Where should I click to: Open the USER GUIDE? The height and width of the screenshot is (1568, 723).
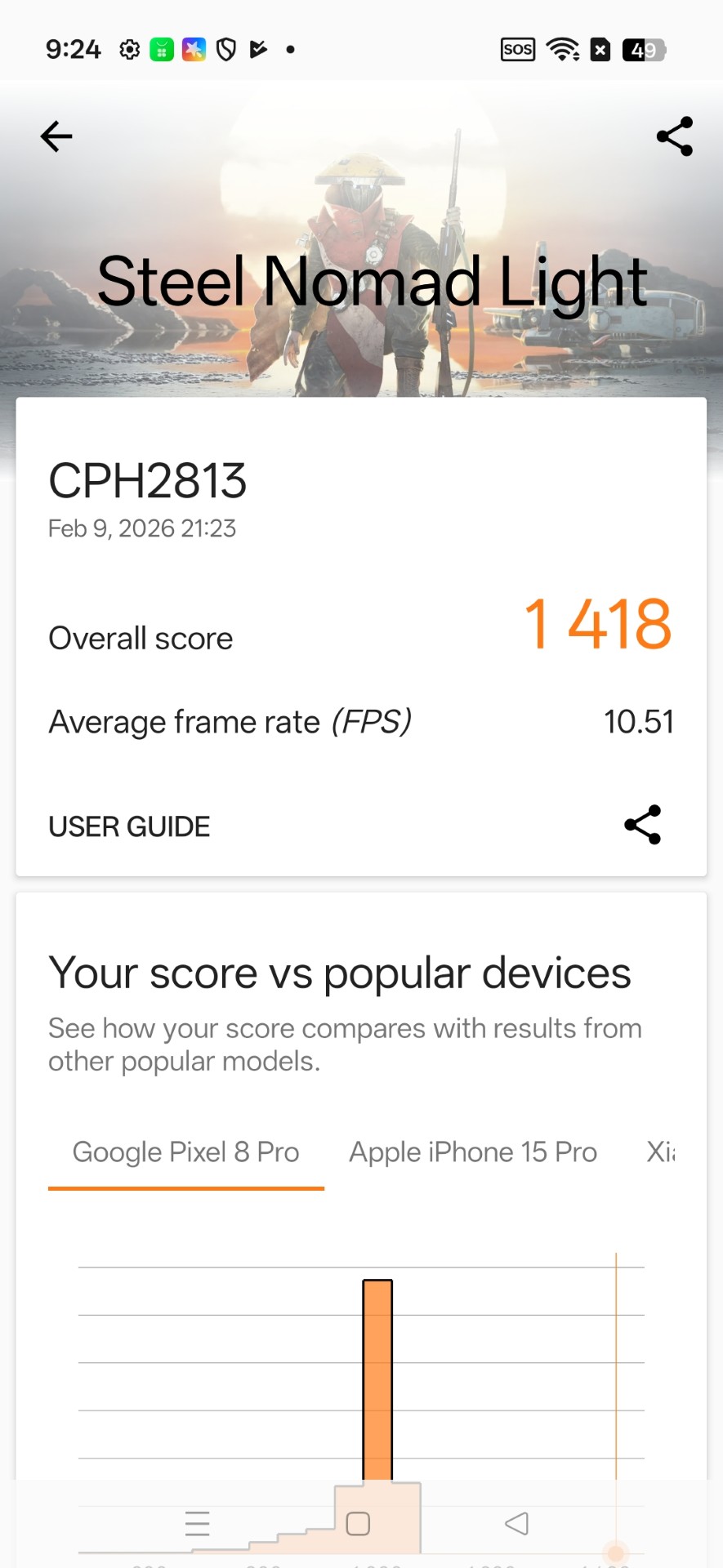coord(129,826)
